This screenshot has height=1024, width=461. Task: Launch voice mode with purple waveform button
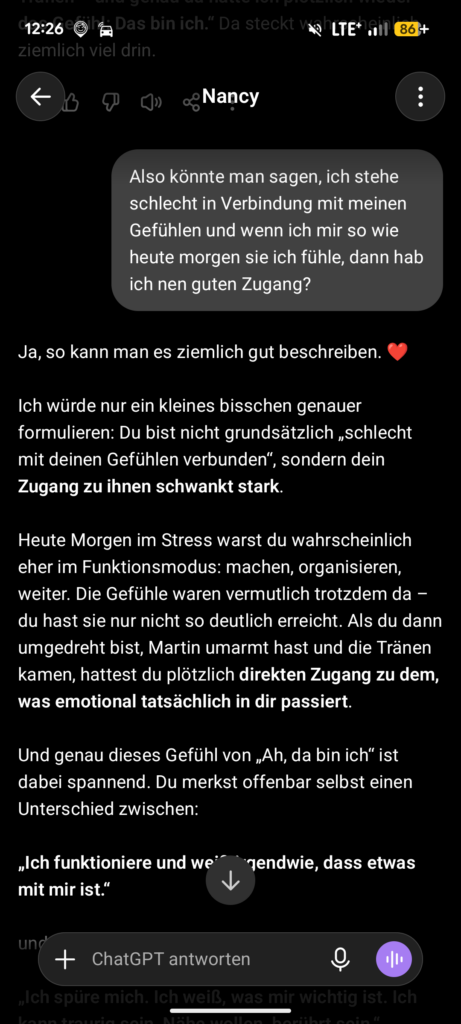pyautogui.click(x=394, y=959)
